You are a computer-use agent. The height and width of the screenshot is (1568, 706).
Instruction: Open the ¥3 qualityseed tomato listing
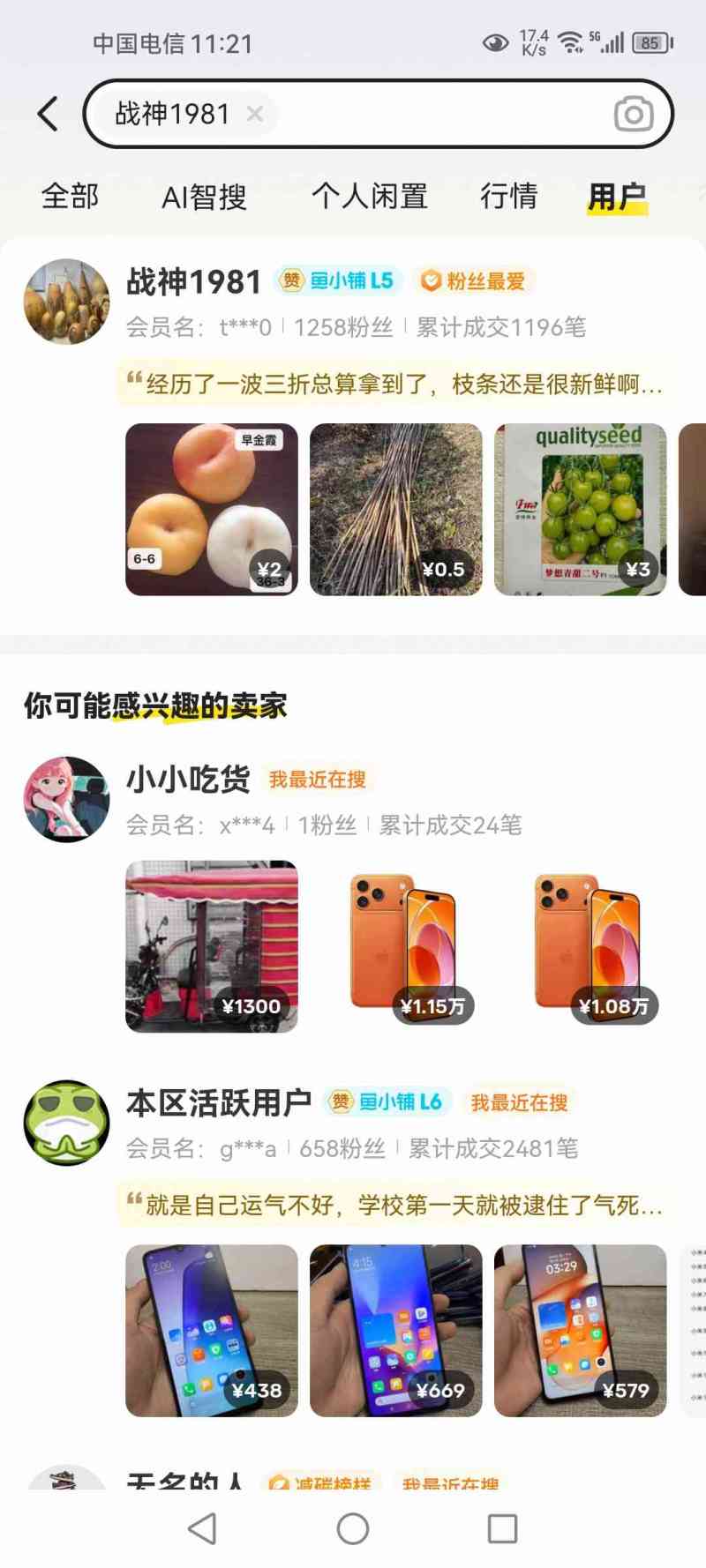580,510
